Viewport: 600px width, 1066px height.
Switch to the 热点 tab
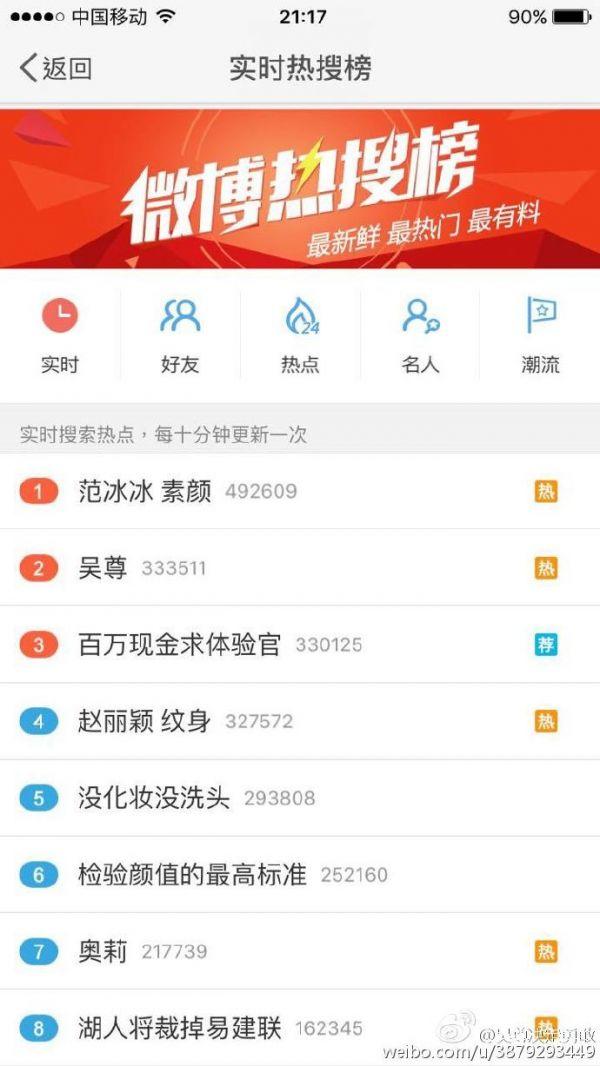pos(300,336)
